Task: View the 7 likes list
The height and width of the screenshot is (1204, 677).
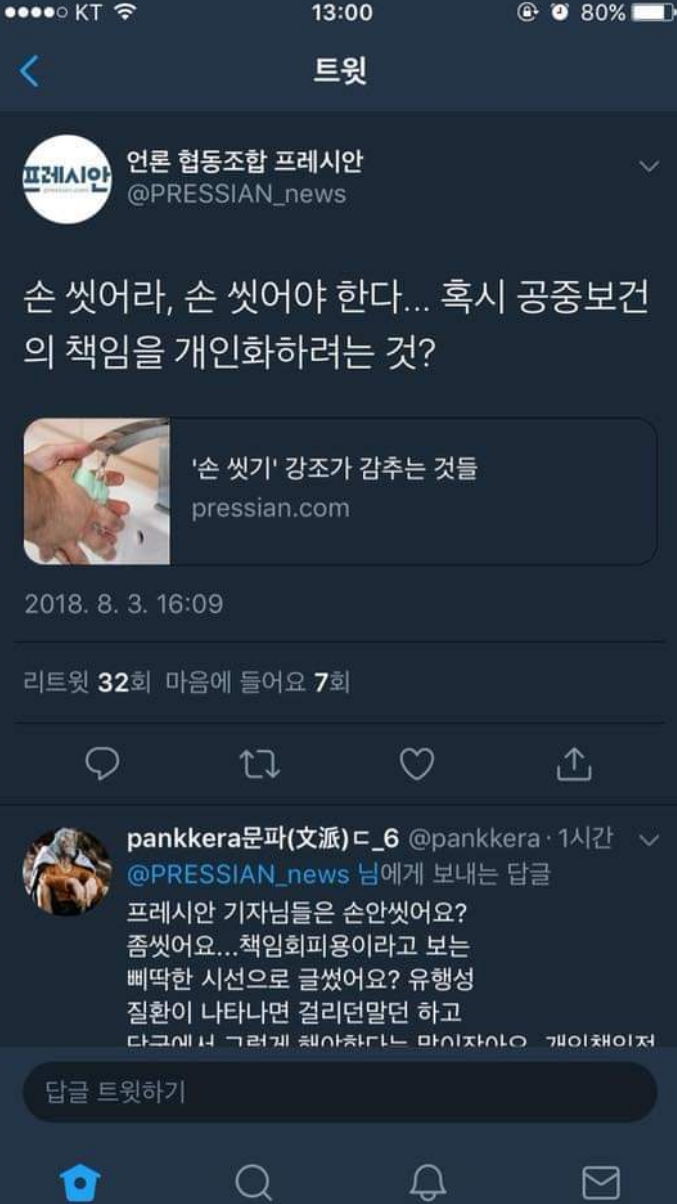Action: 257,683
